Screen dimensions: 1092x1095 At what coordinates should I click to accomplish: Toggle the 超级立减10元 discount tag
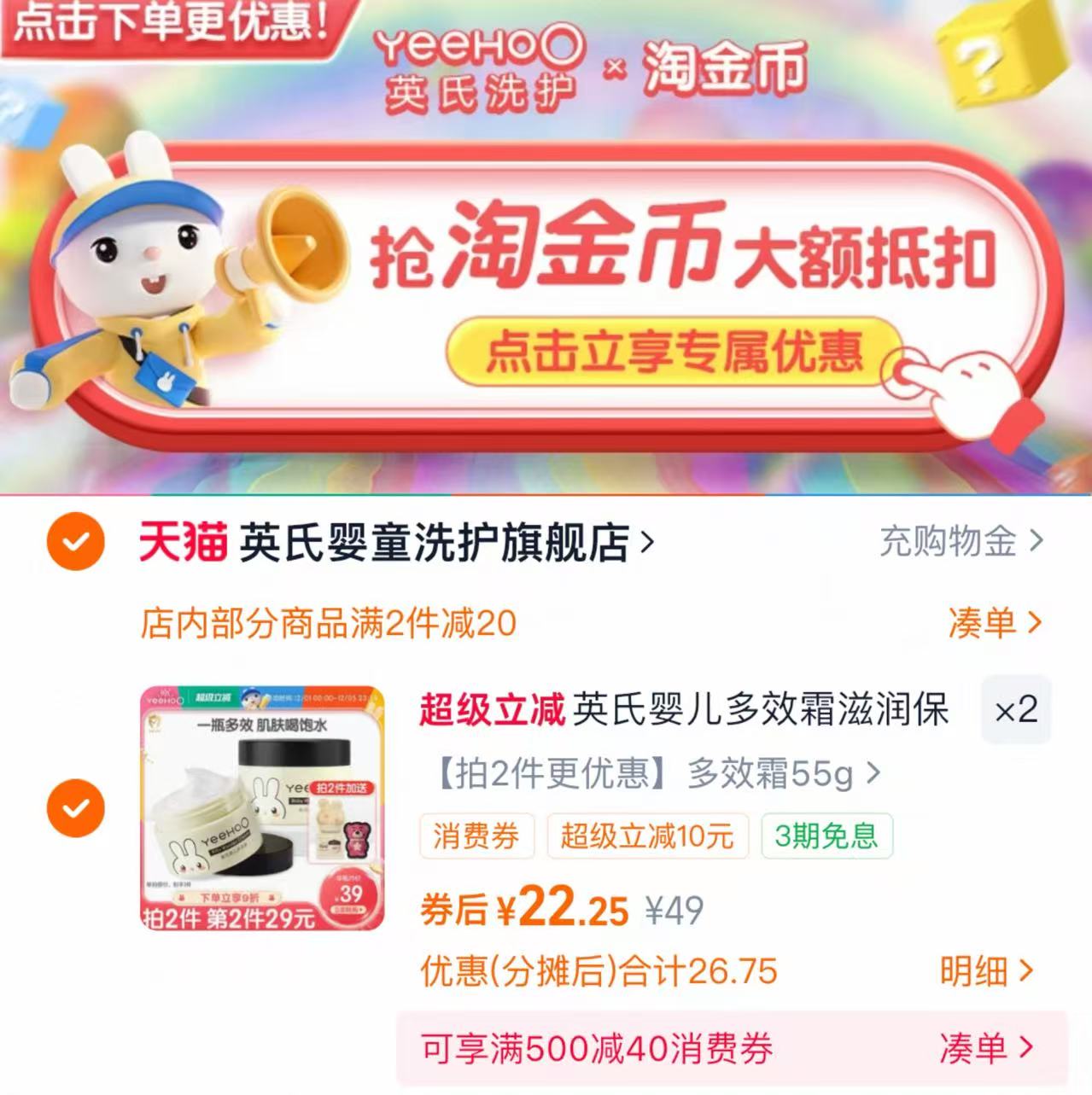tap(647, 836)
